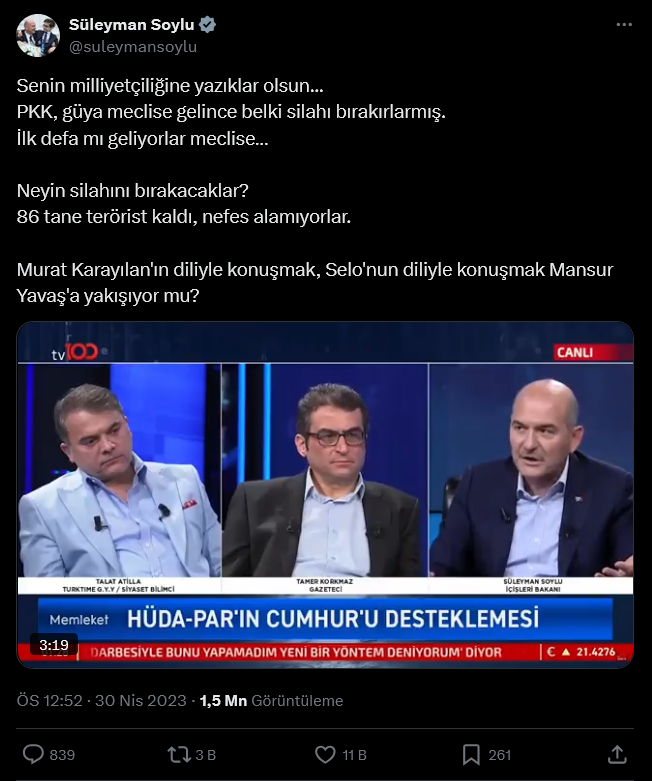Like this tweet
Image resolution: width=652 pixels, height=781 pixels.
pyautogui.click(x=325, y=754)
